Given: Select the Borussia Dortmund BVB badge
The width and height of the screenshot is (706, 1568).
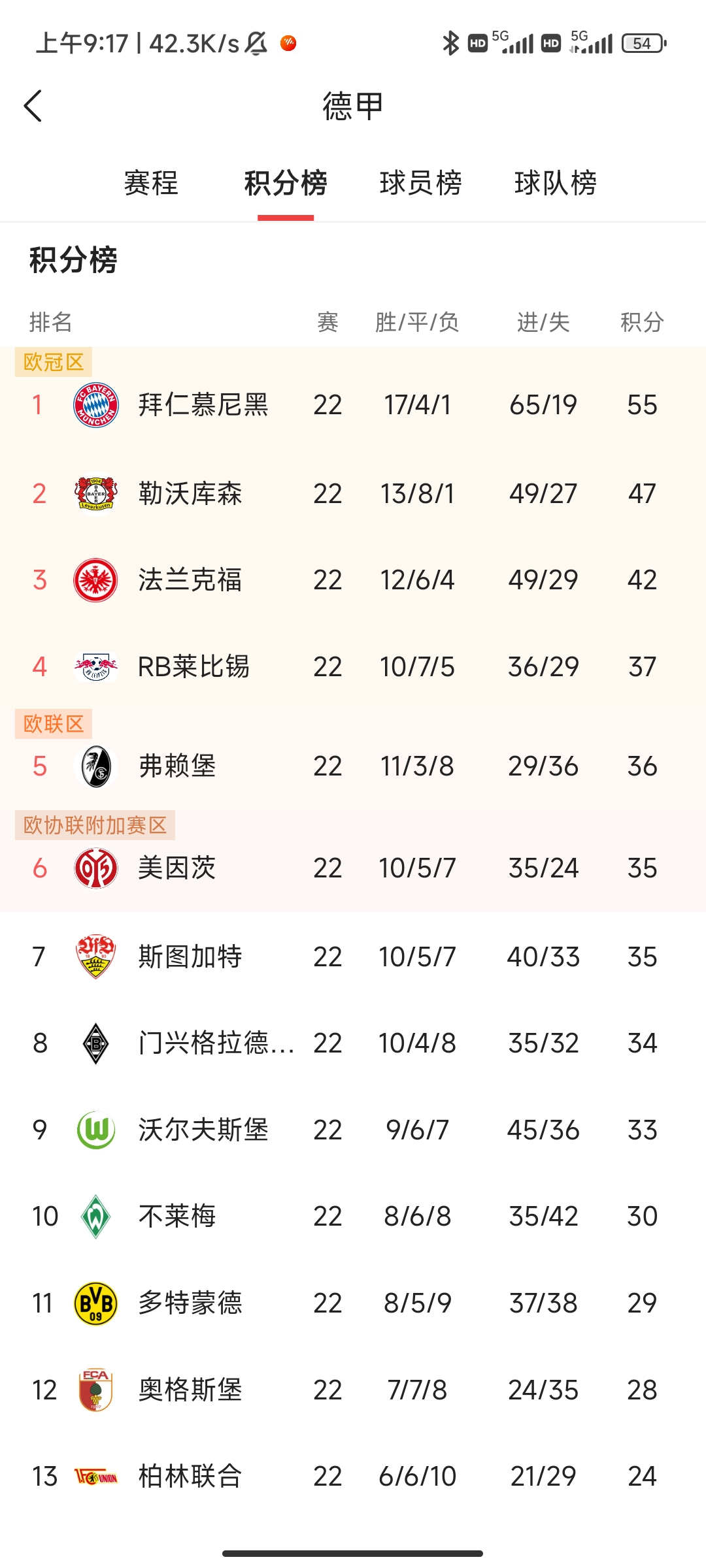Looking at the screenshot, I should (95, 1302).
